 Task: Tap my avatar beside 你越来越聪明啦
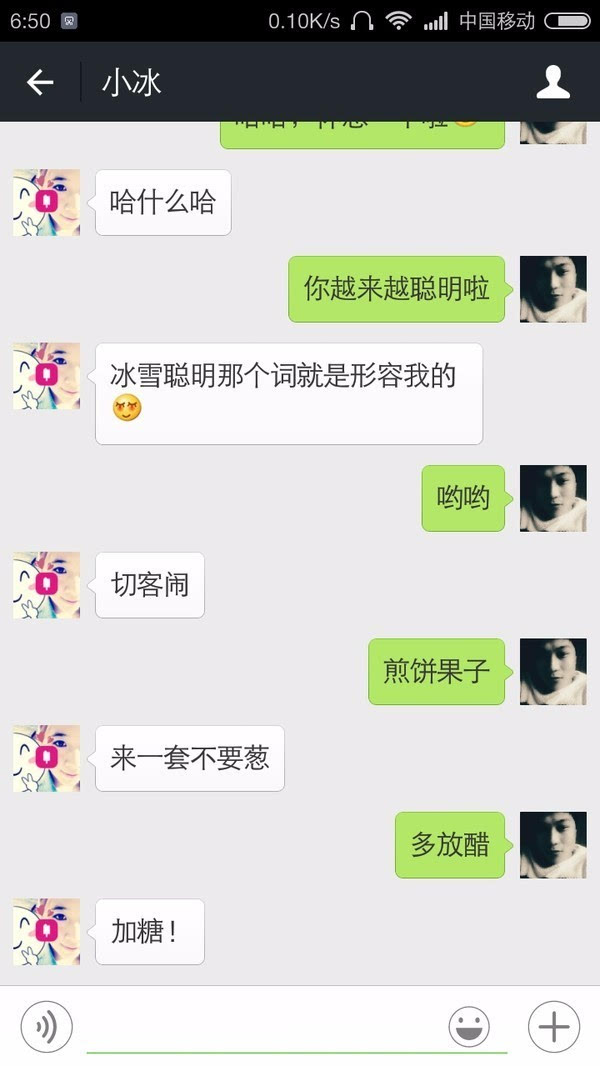coord(553,289)
